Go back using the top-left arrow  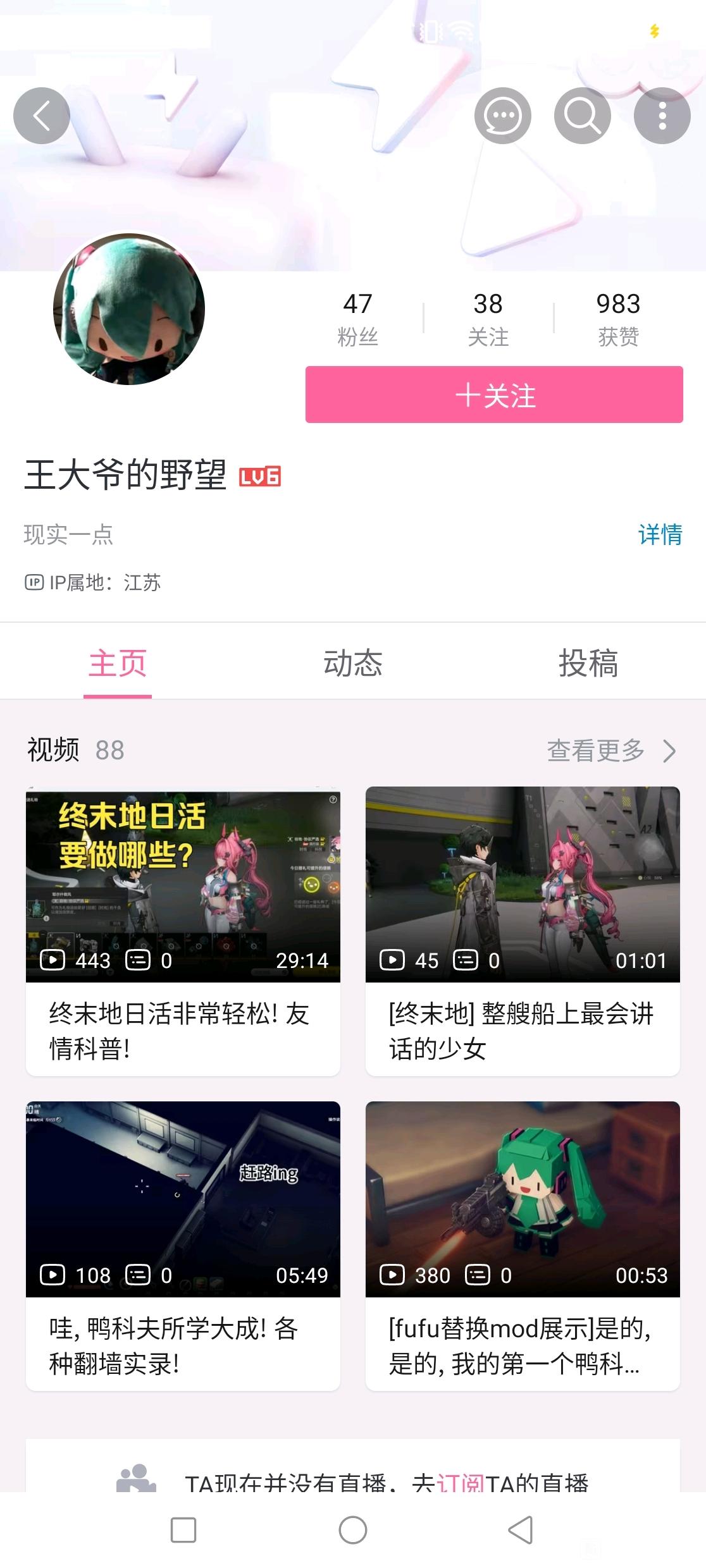[x=42, y=116]
